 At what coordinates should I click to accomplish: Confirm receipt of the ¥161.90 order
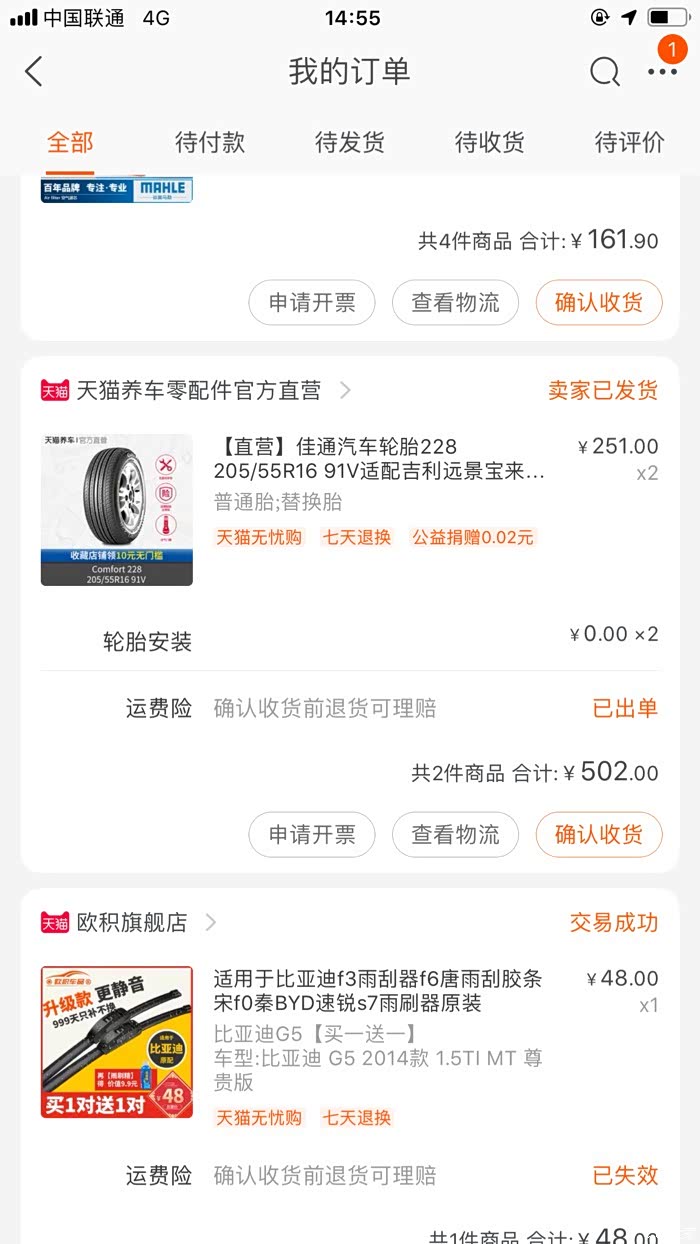tap(598, 302)
